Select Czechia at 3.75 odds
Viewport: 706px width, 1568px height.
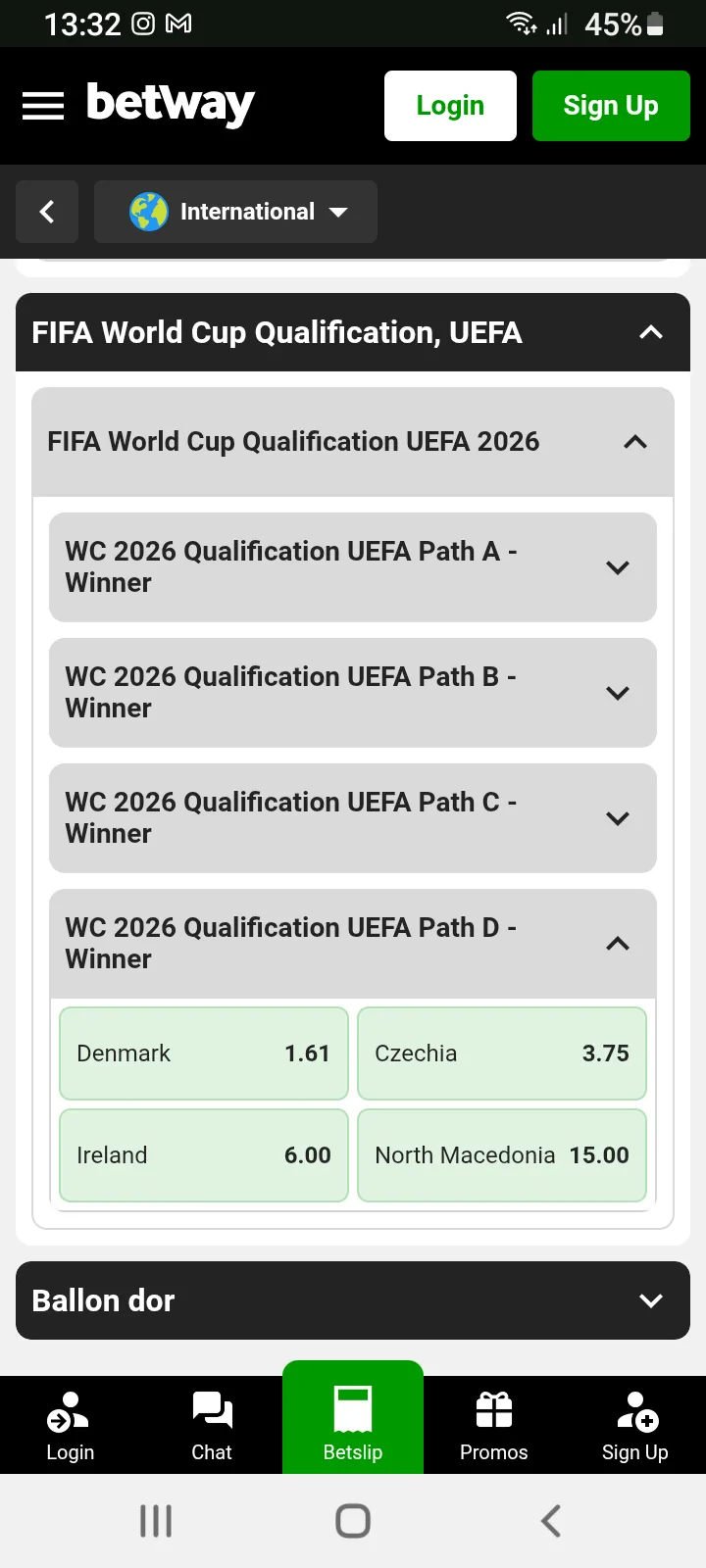point(501,1053)
